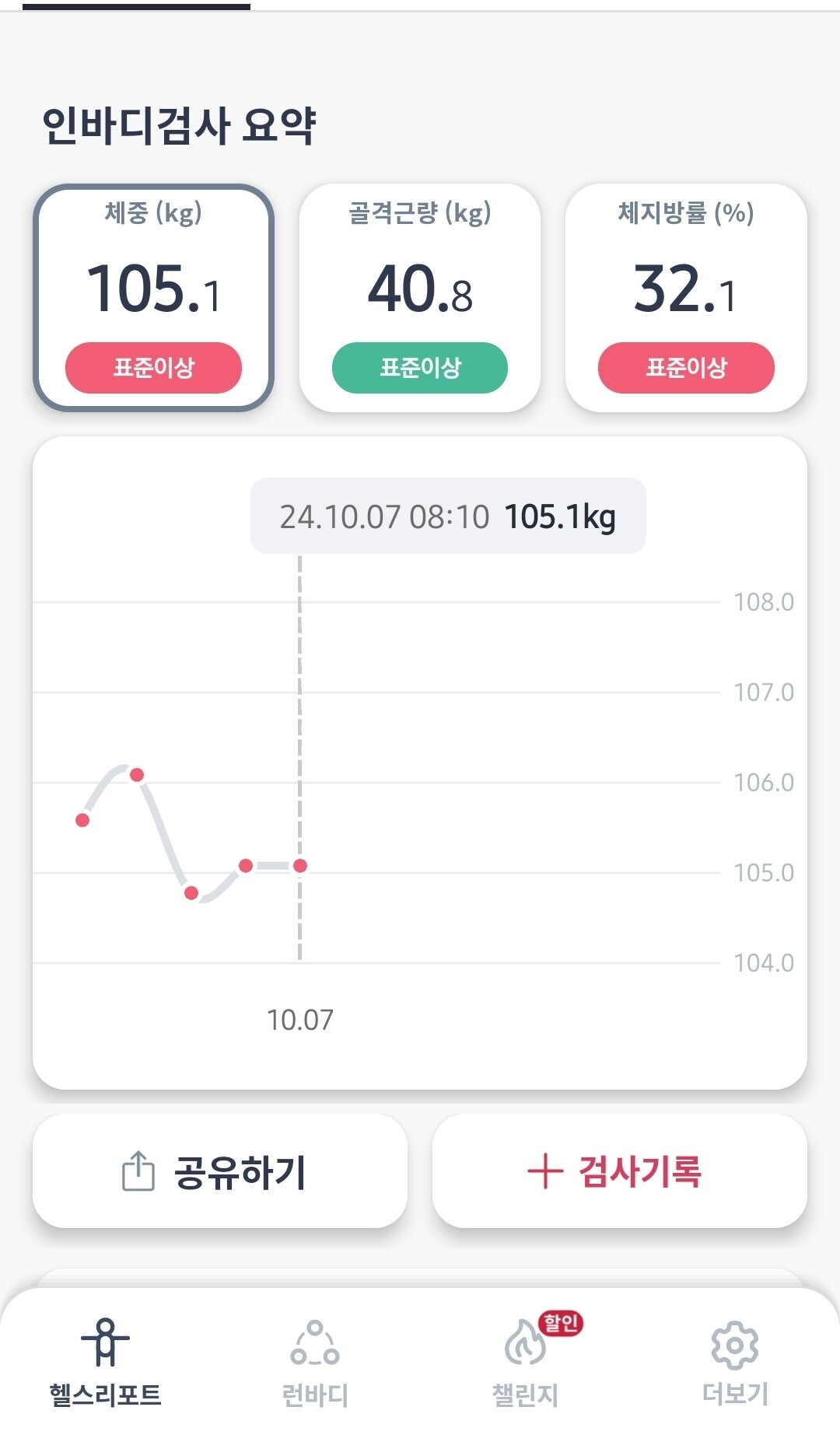Screen dimensions: 840x1442
Task: Select the lowest data point on the graph
Action: (191, 893)
